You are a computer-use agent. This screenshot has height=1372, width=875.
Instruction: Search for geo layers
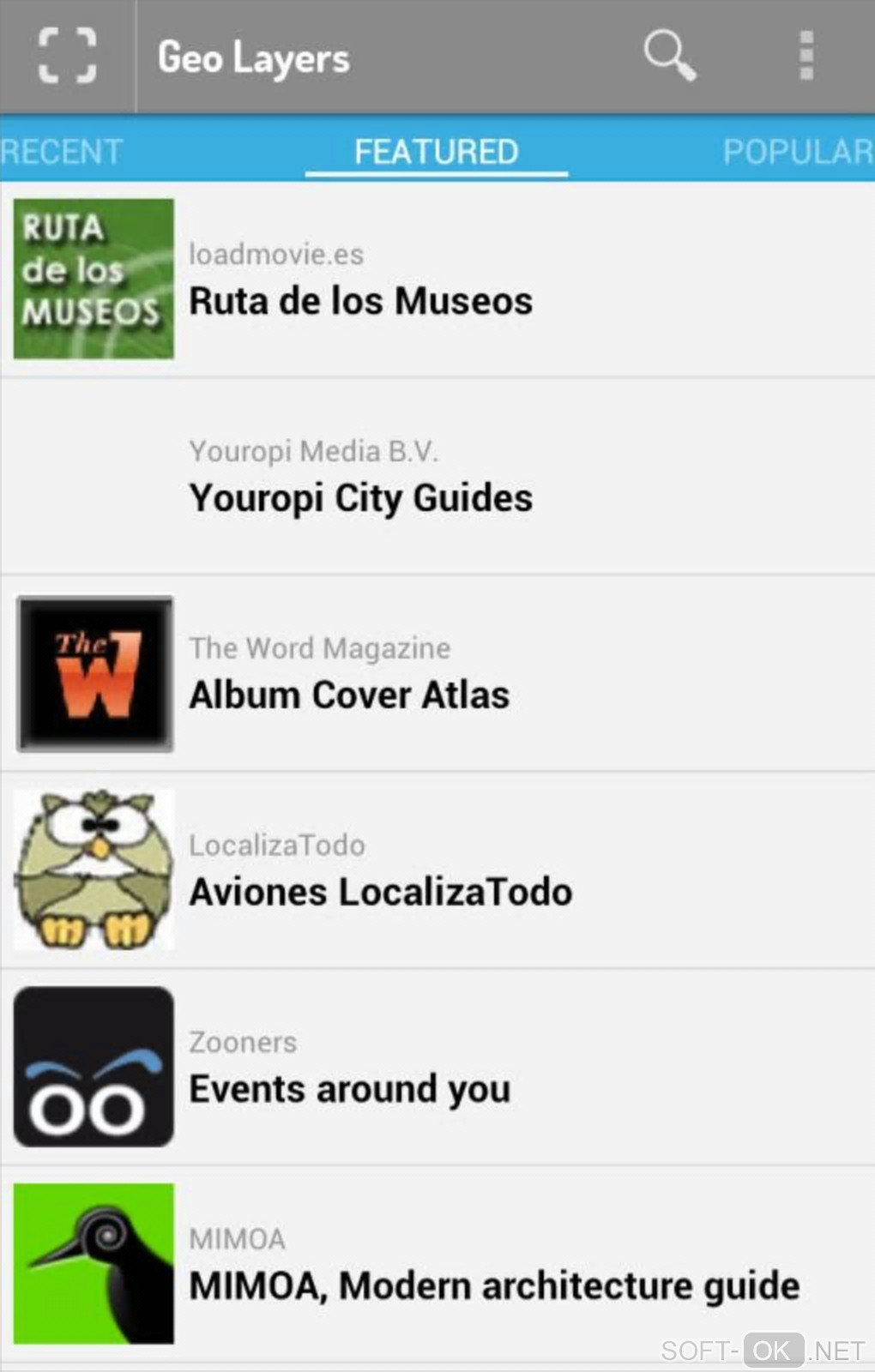669,57
